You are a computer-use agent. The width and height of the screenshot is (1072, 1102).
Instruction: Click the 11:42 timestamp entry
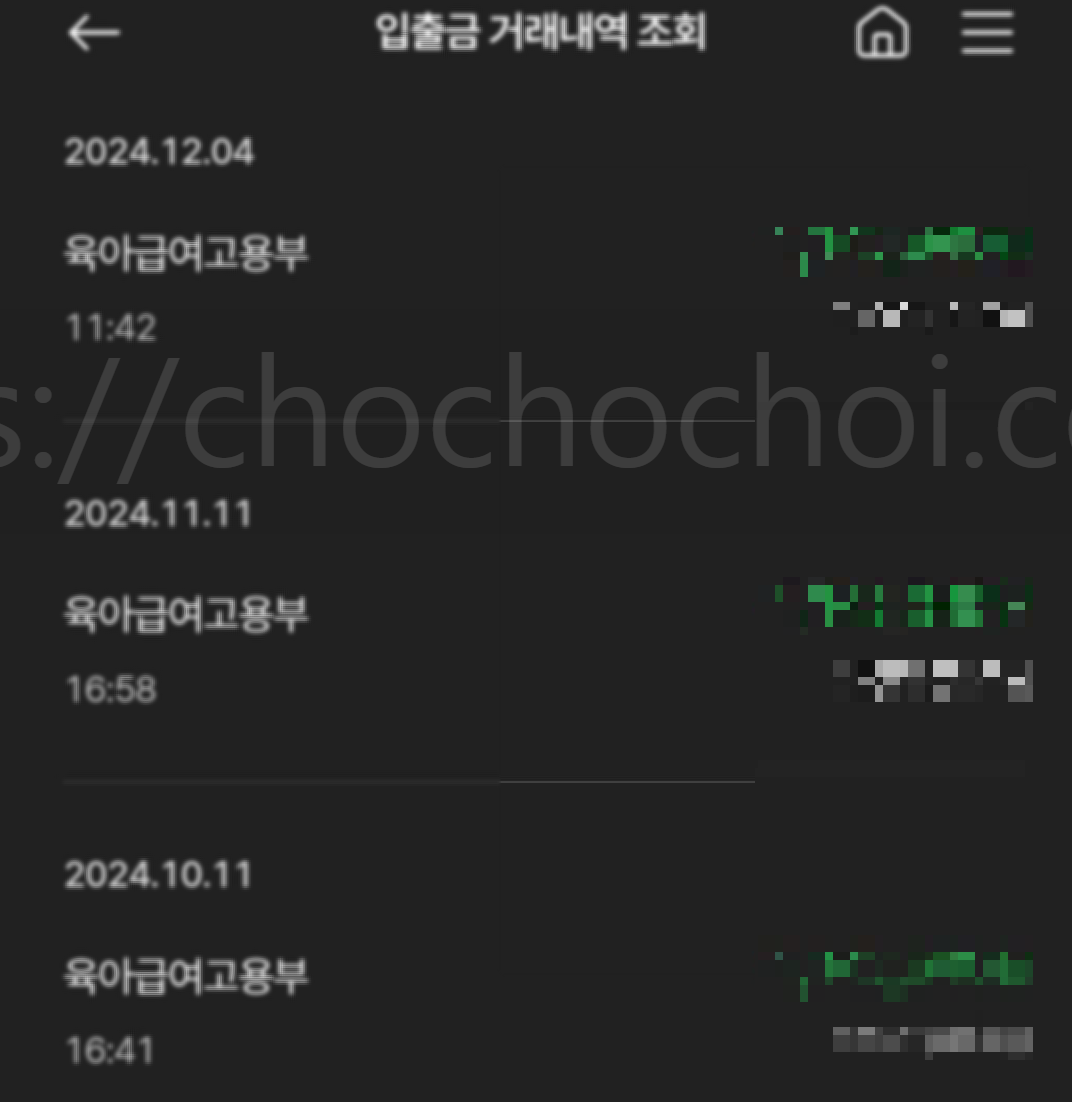[x=112, y=327]
